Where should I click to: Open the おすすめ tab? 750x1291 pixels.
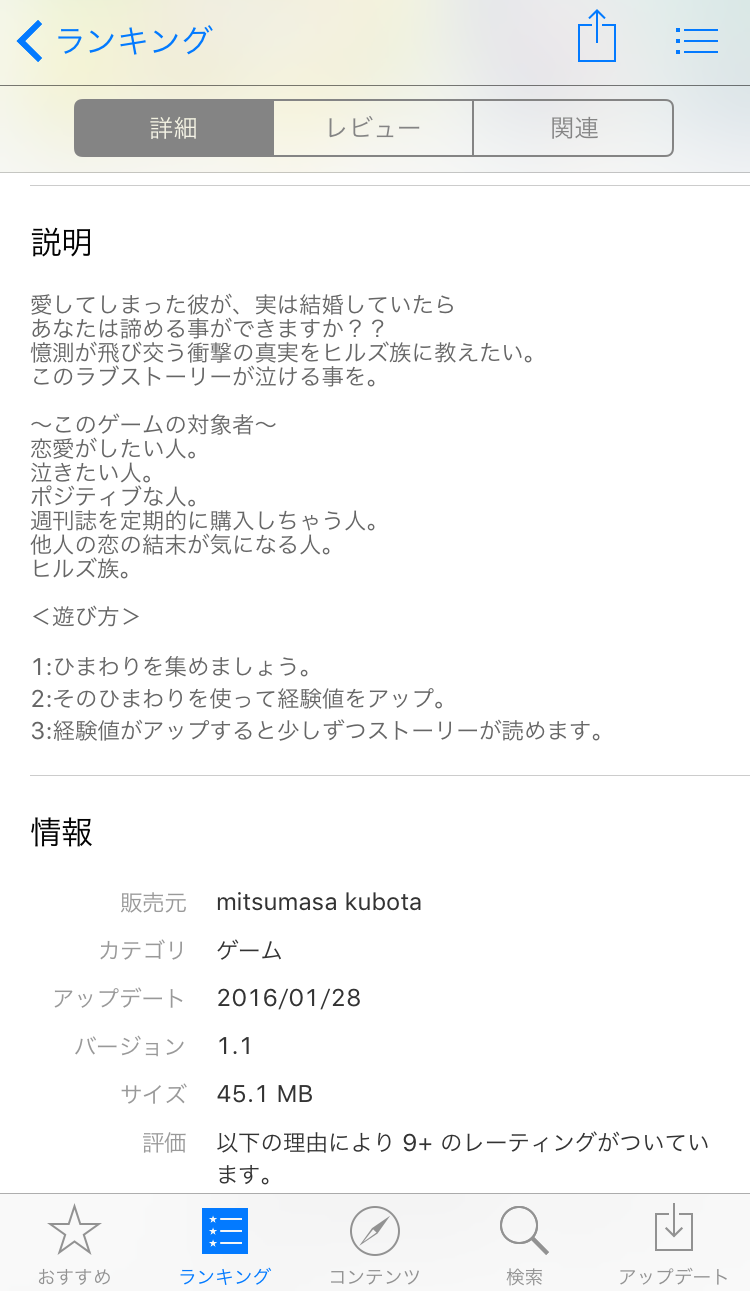tap(75, 1243)
